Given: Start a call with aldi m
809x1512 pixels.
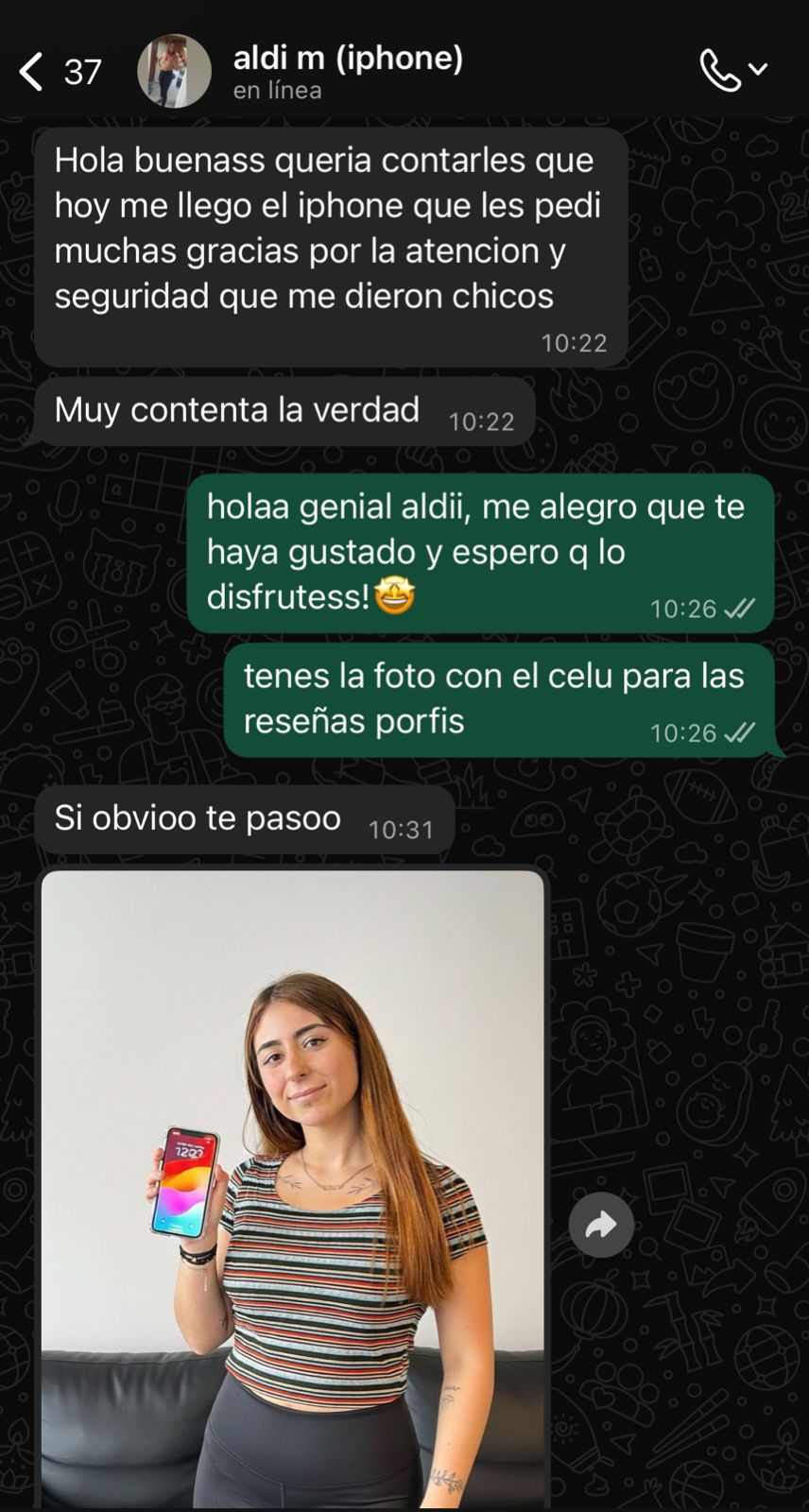Looking at the screenshot, I should click(719, 71).
